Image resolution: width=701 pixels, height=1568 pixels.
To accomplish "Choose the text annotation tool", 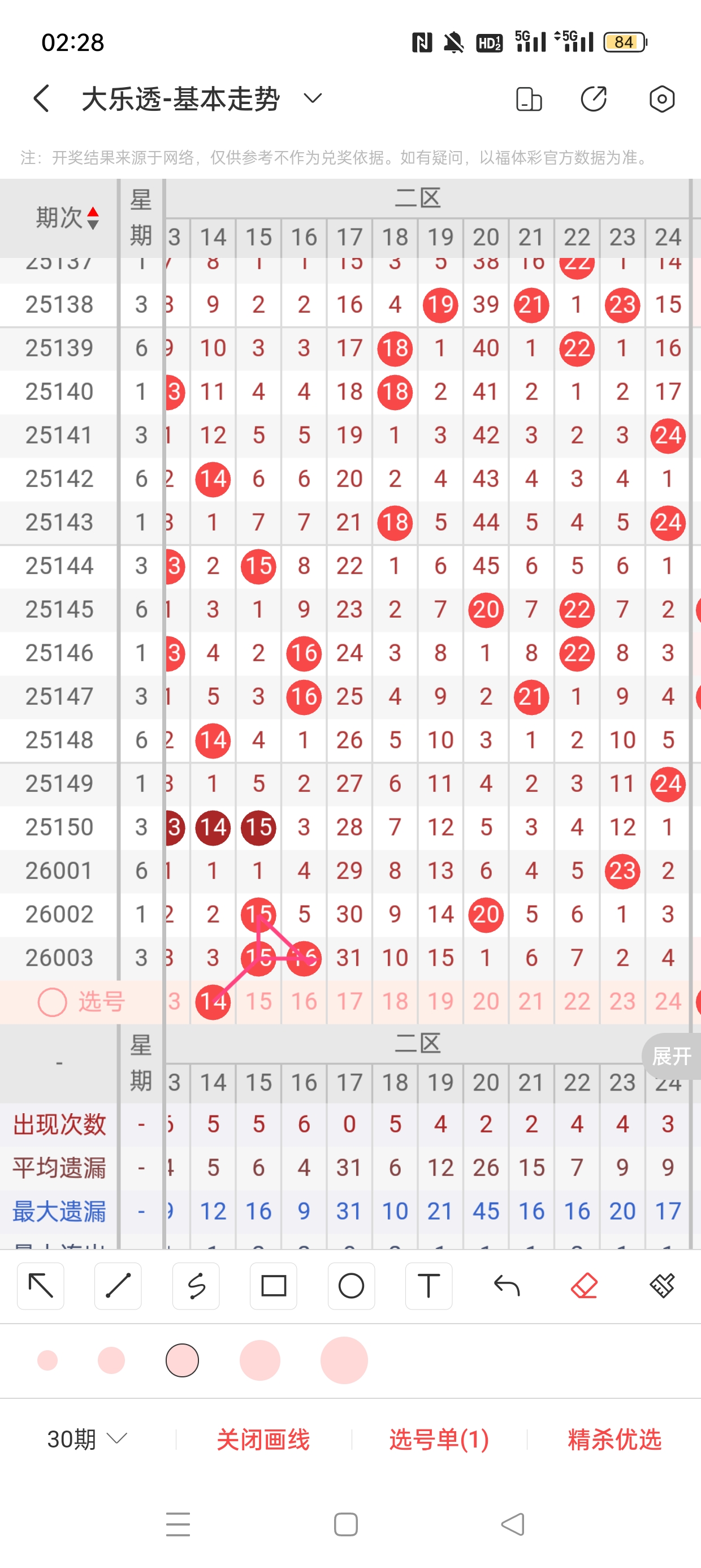I will click(x=429, y=1286).
